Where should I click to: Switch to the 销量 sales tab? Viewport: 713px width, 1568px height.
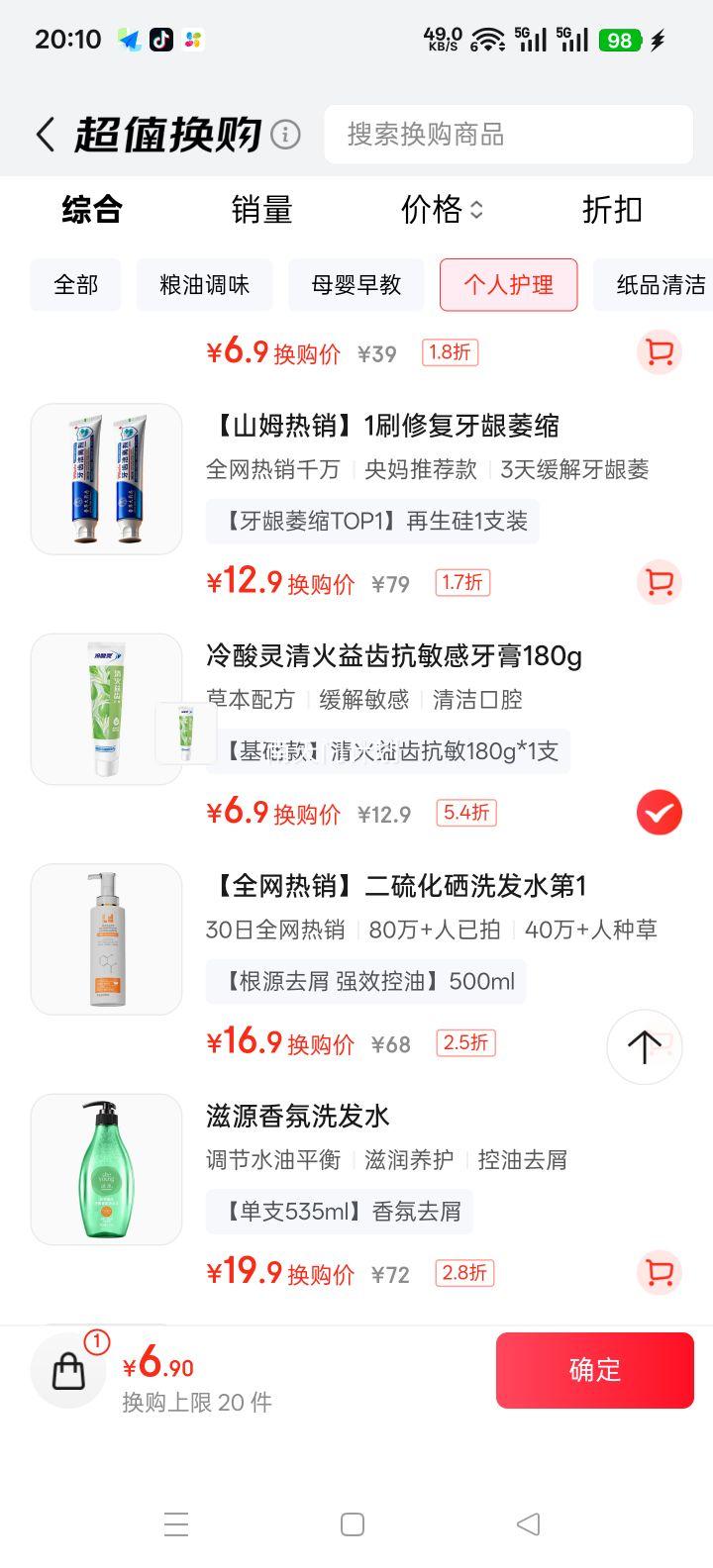261,210
